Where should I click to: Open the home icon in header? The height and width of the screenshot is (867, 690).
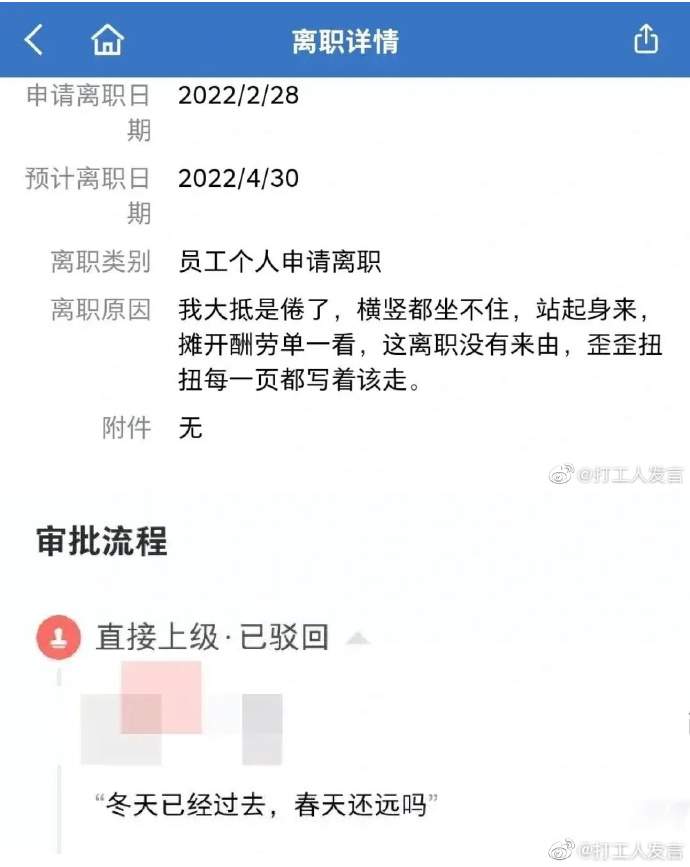click(107, 40)
